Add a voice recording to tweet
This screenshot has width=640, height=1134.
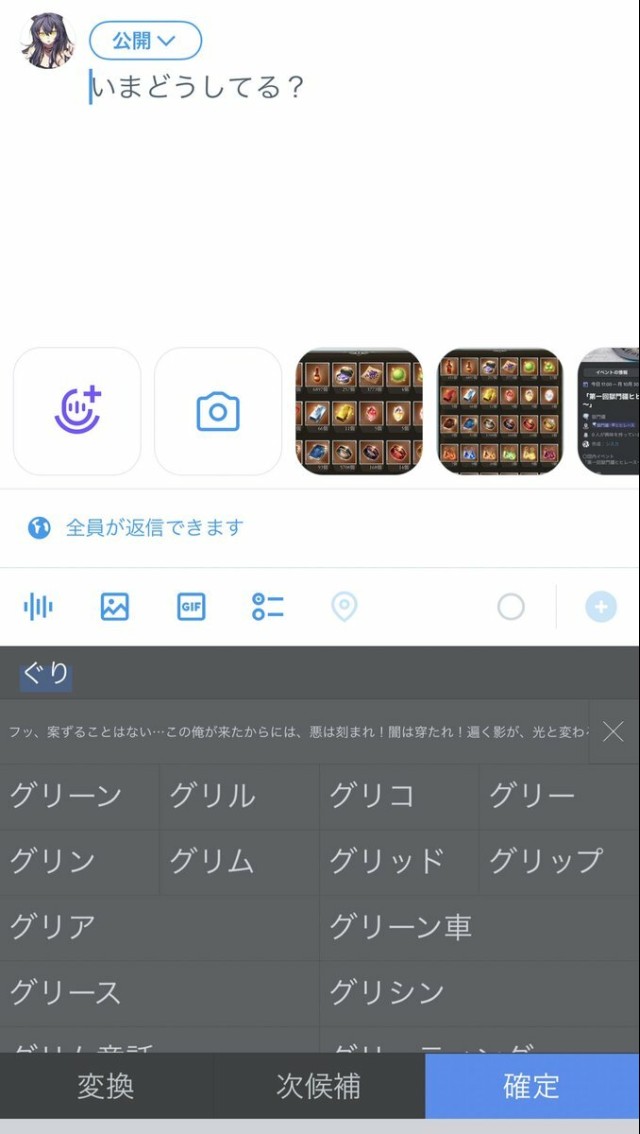click(x=38, y=606)
